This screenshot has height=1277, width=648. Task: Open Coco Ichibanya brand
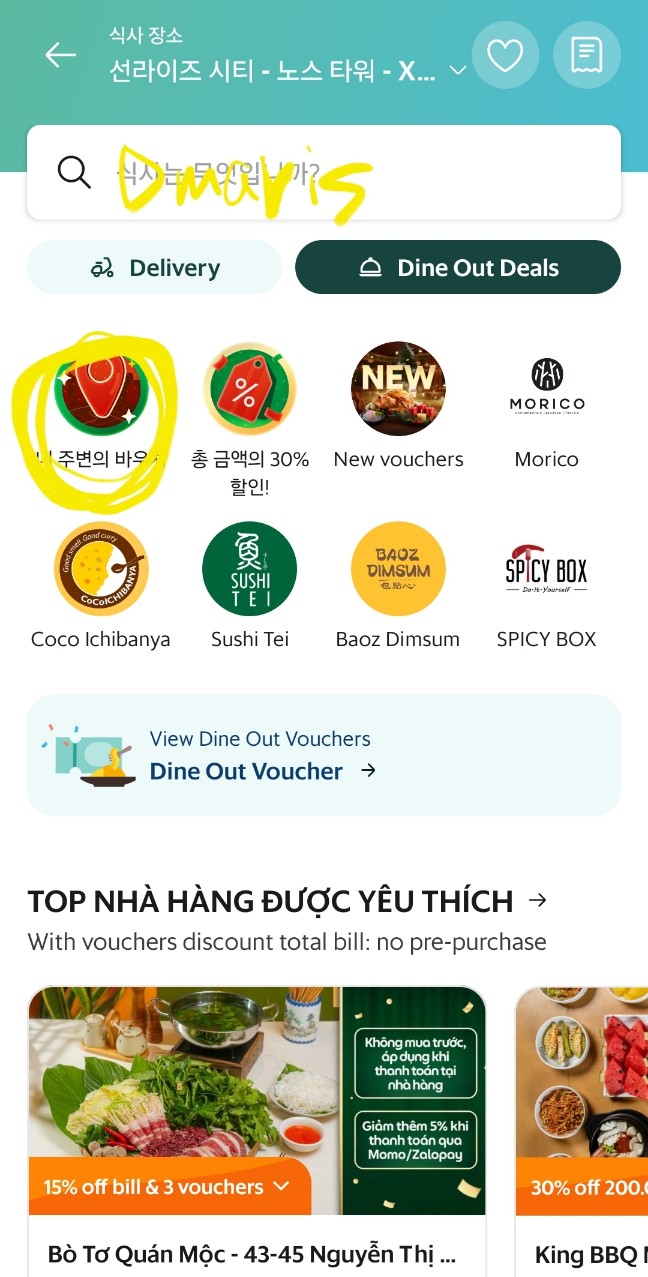(x=100, y=570)
